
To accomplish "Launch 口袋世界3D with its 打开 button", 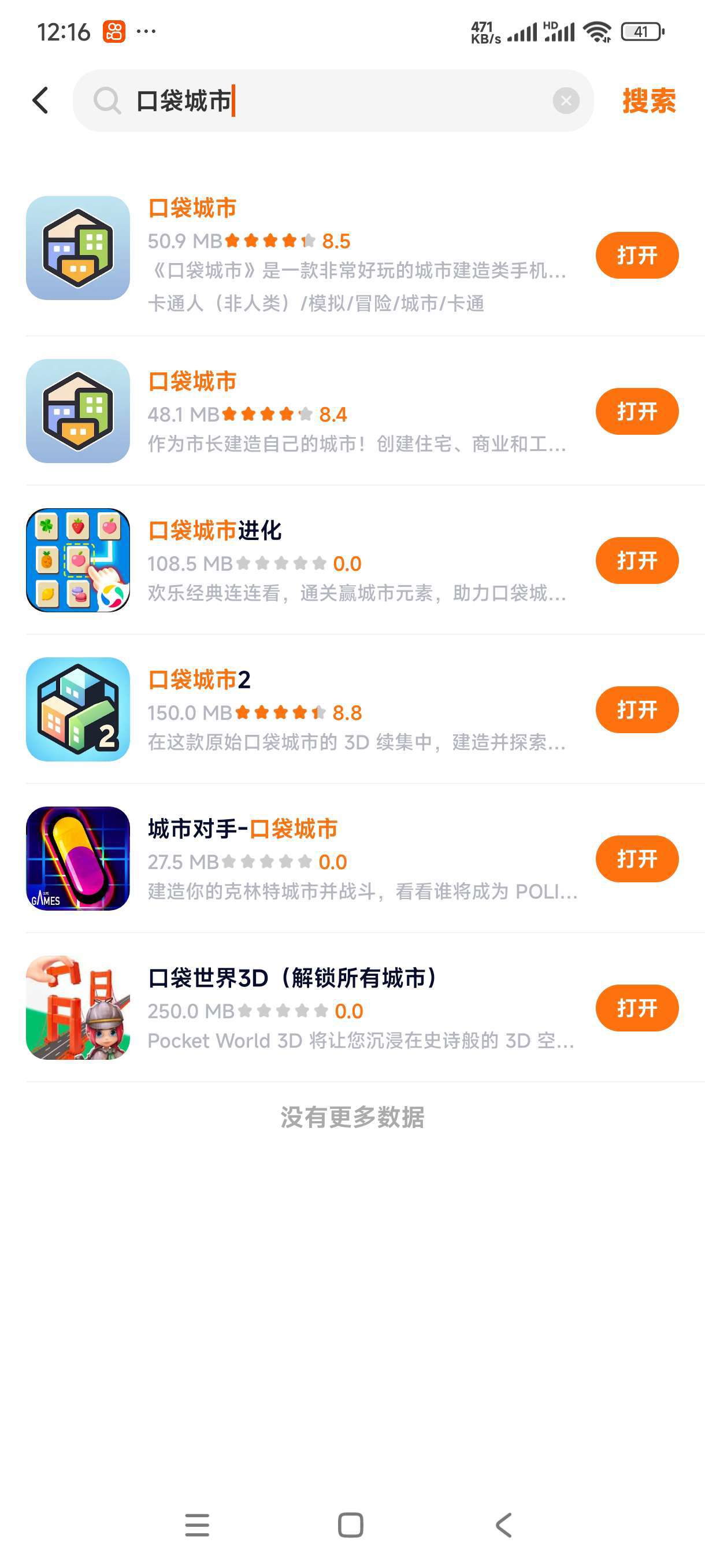I will 636,1008.
